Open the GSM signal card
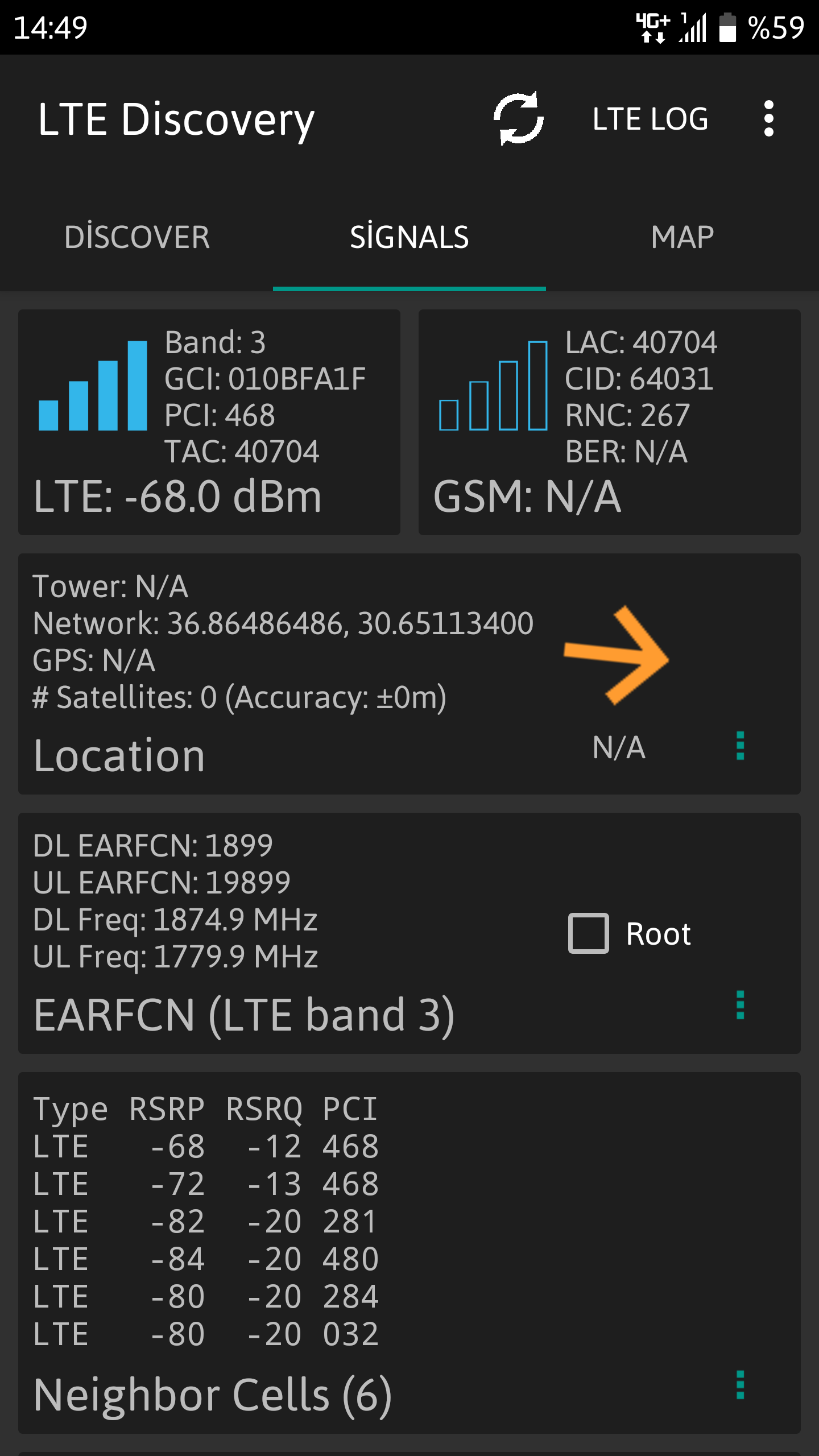This screenshot has height=1456, width=819. pos(610,422)
